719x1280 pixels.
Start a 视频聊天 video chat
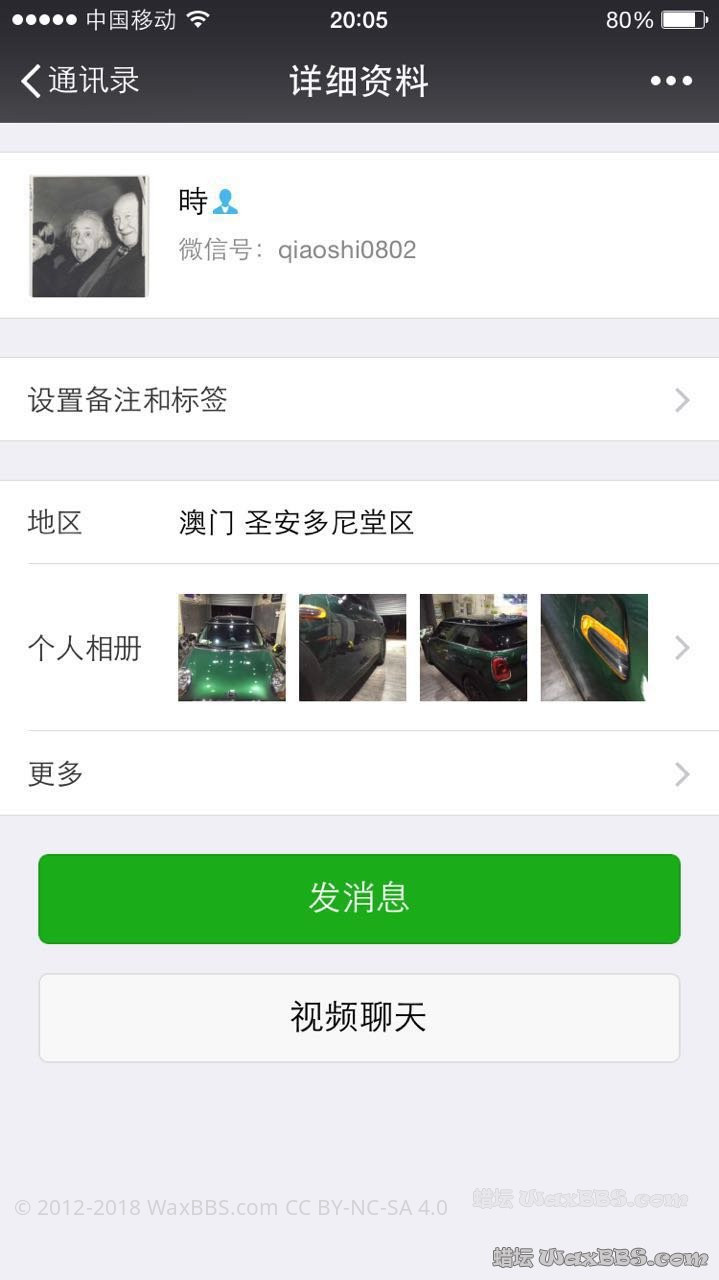[359, 1018]
